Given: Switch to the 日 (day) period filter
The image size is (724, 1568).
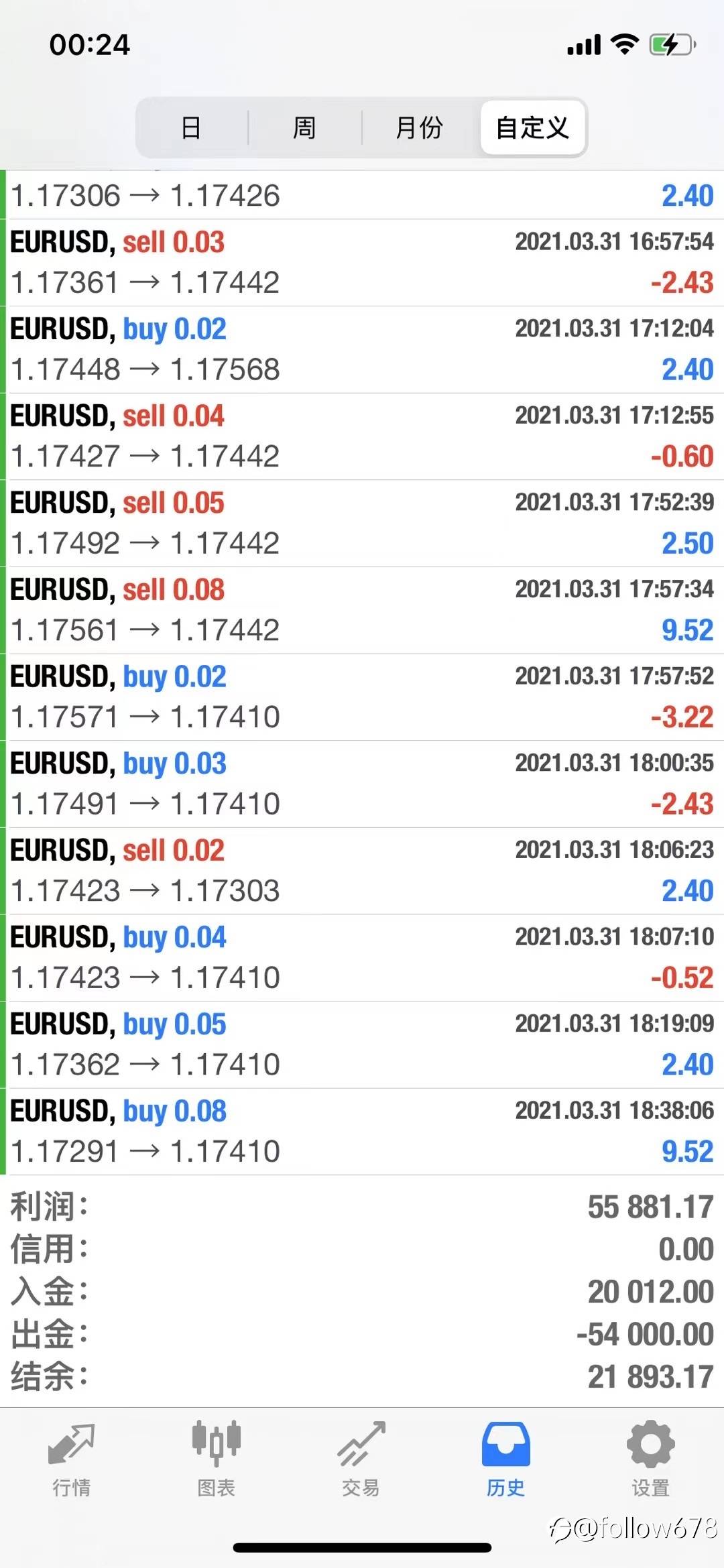Looking at the screenshot, I should (192, 127).
